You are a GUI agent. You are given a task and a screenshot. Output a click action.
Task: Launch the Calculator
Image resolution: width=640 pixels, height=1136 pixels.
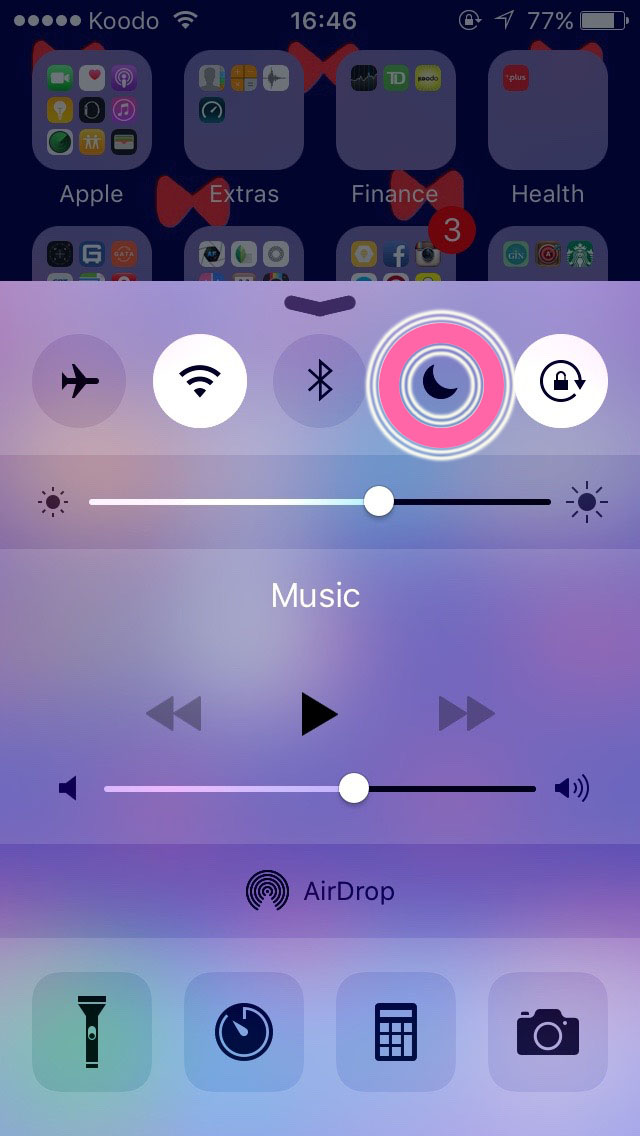pos(396,1032)
